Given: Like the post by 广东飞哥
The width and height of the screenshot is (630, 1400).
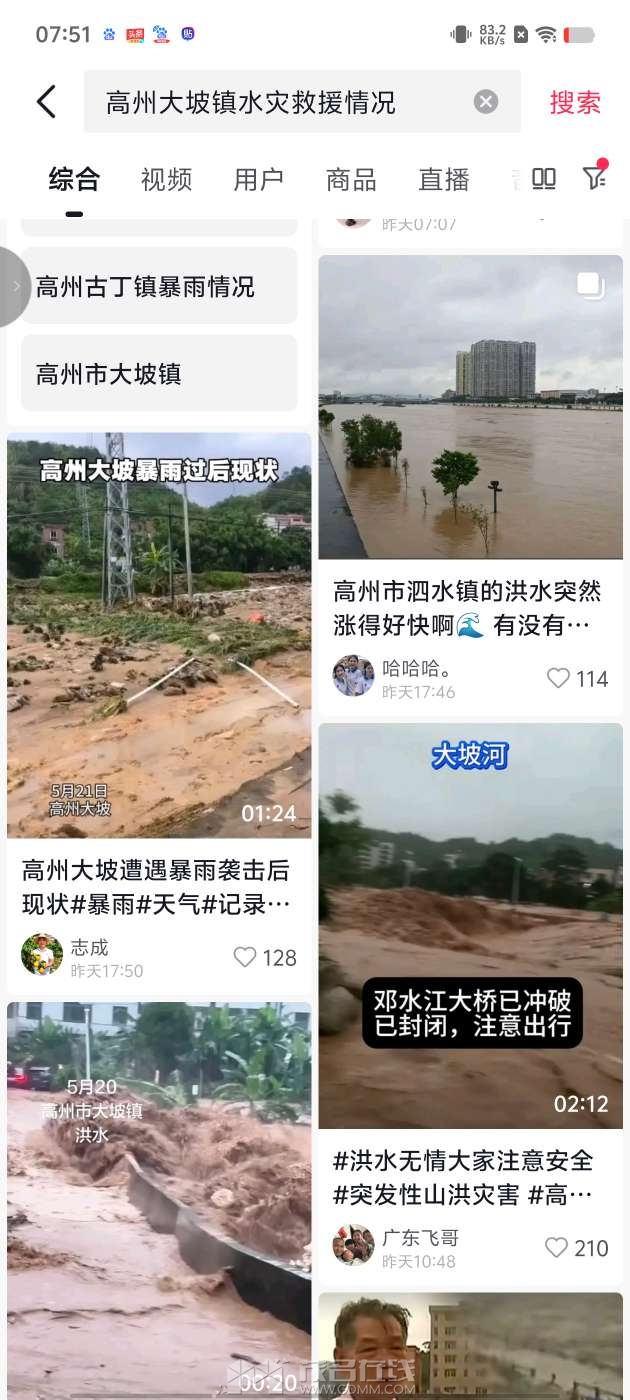Looking at the screenshot, I should point(577,1248).
